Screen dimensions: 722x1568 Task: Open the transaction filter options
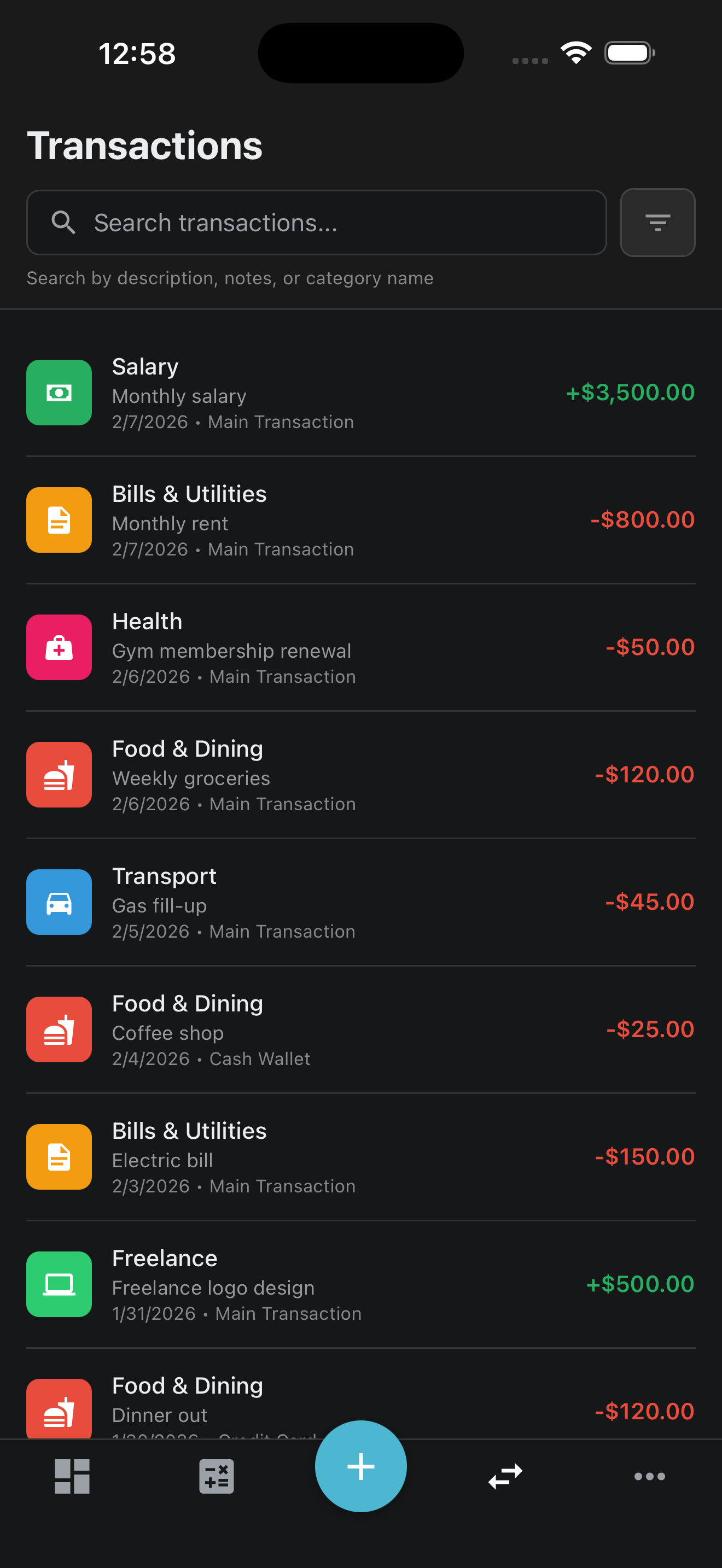click(657, 222)
